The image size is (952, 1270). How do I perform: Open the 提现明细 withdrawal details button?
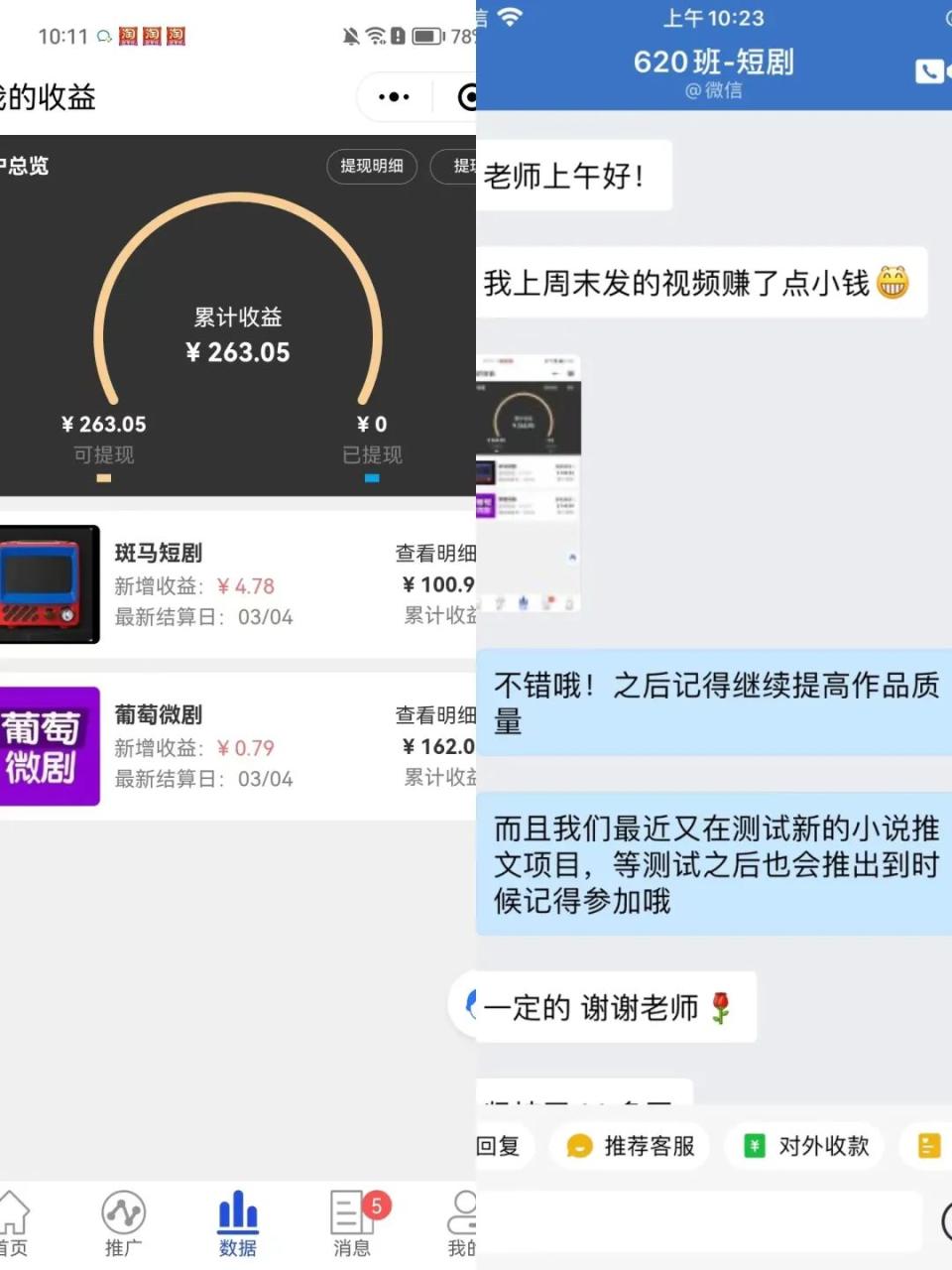pyautogui.click(x=371, y=167)
